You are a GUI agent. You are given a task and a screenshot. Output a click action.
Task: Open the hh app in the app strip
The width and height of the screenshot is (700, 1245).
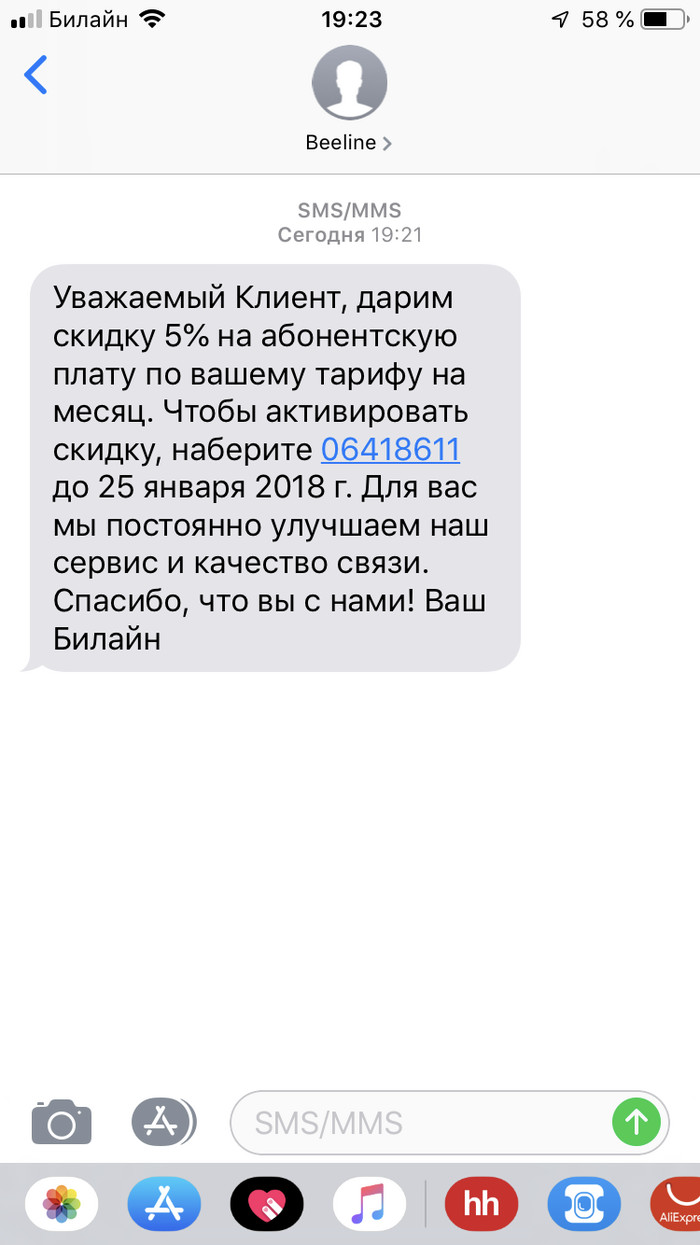[481, 1204]
